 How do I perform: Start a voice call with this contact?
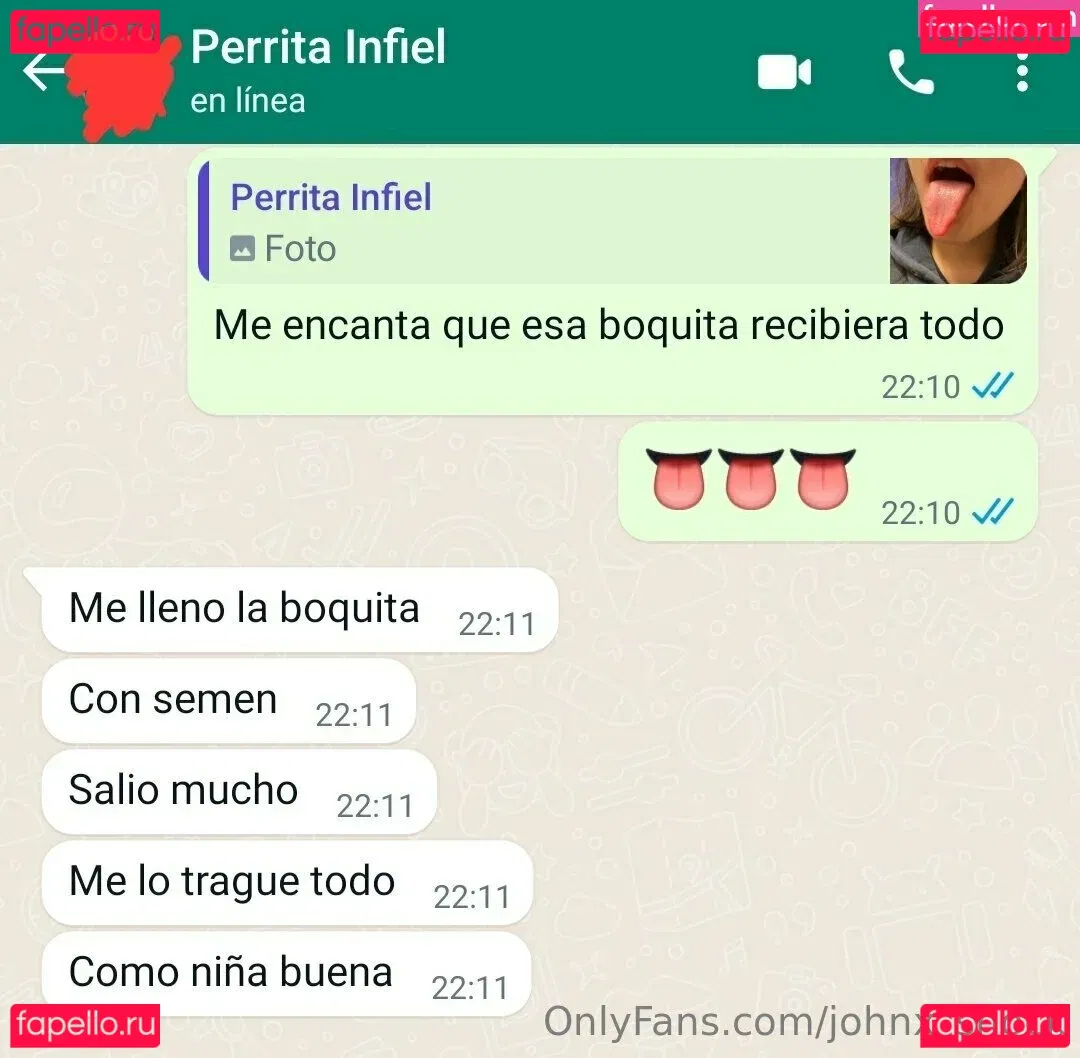(x=910, y=73)
